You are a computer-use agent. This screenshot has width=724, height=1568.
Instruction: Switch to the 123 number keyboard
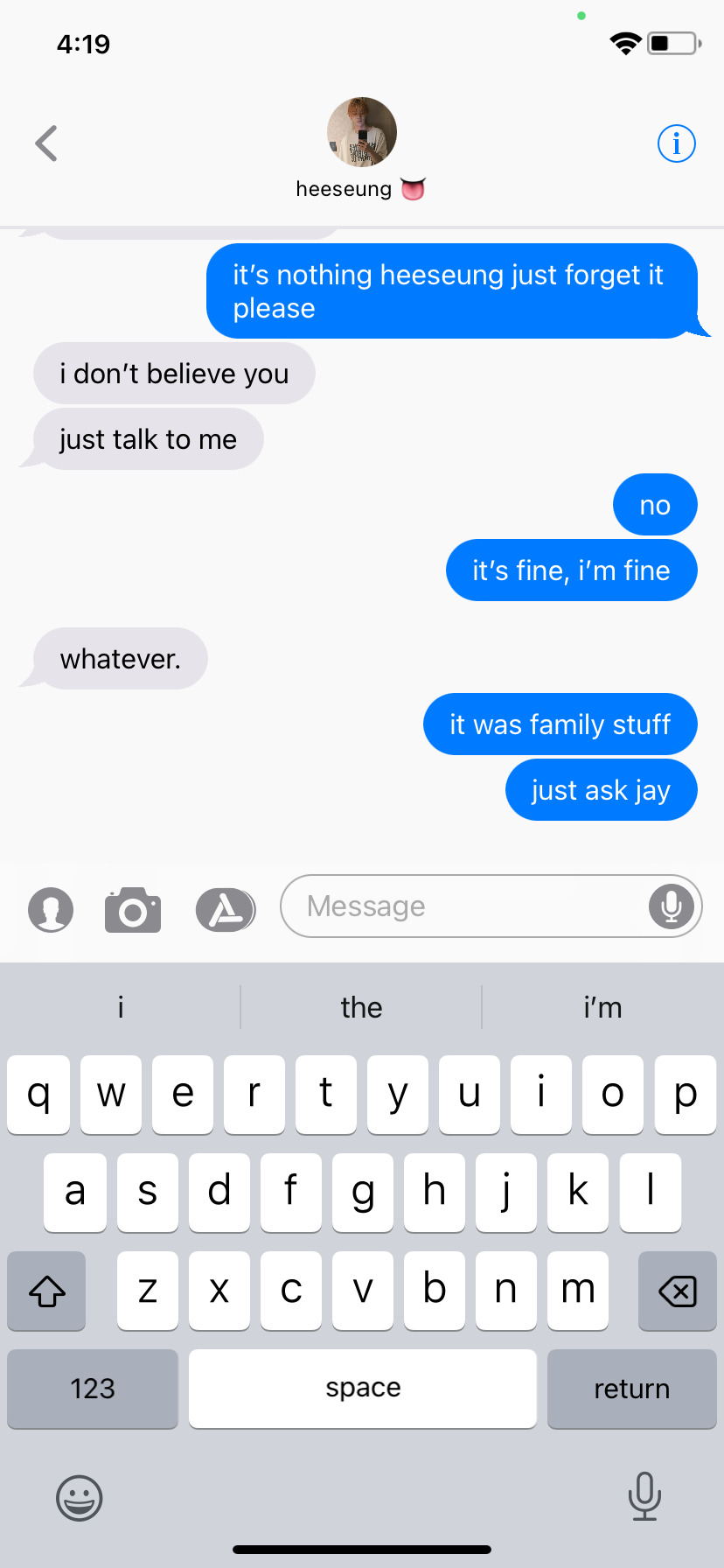tap(93, 1389)
